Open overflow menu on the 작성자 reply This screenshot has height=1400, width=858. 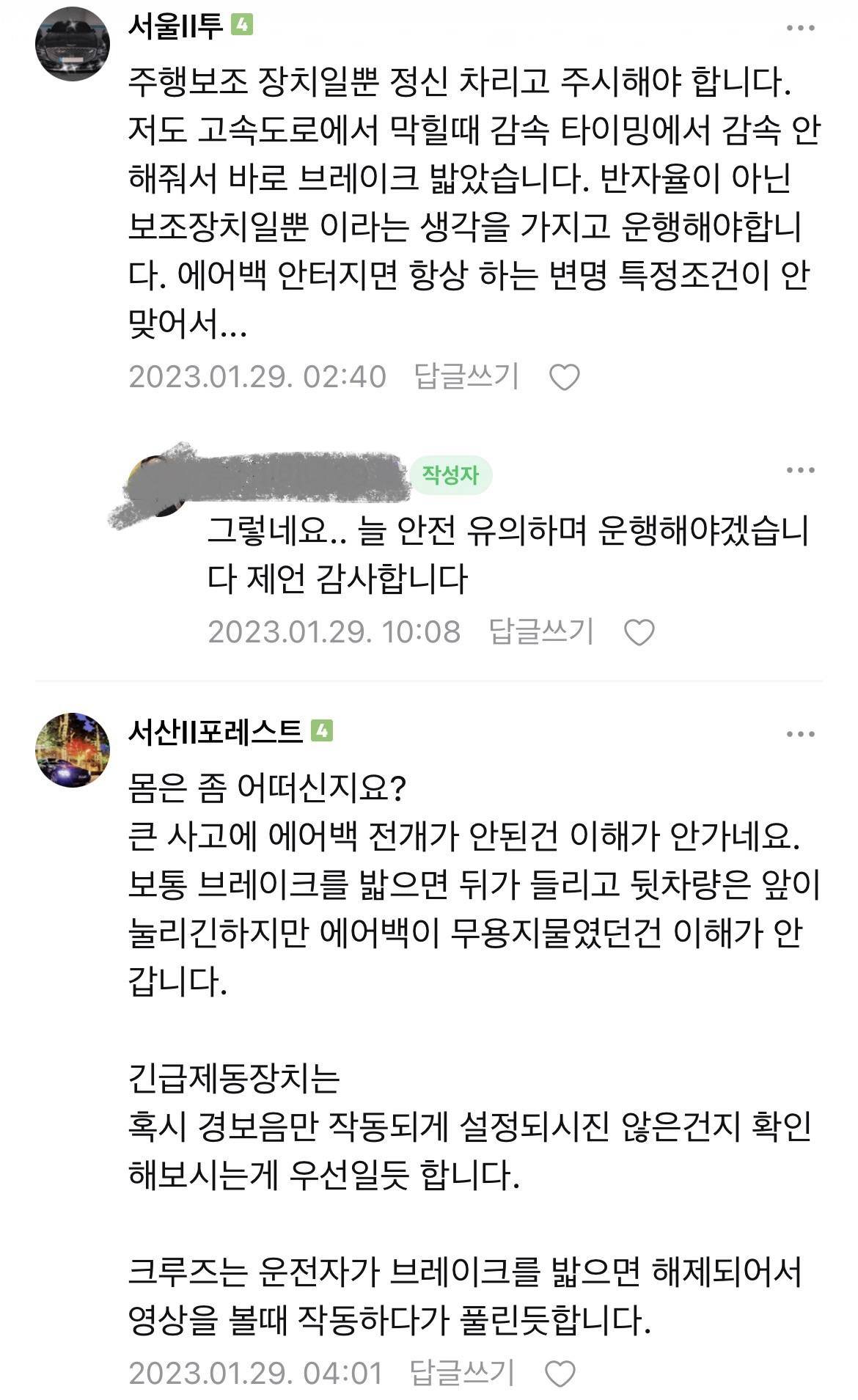pos(800,470)
